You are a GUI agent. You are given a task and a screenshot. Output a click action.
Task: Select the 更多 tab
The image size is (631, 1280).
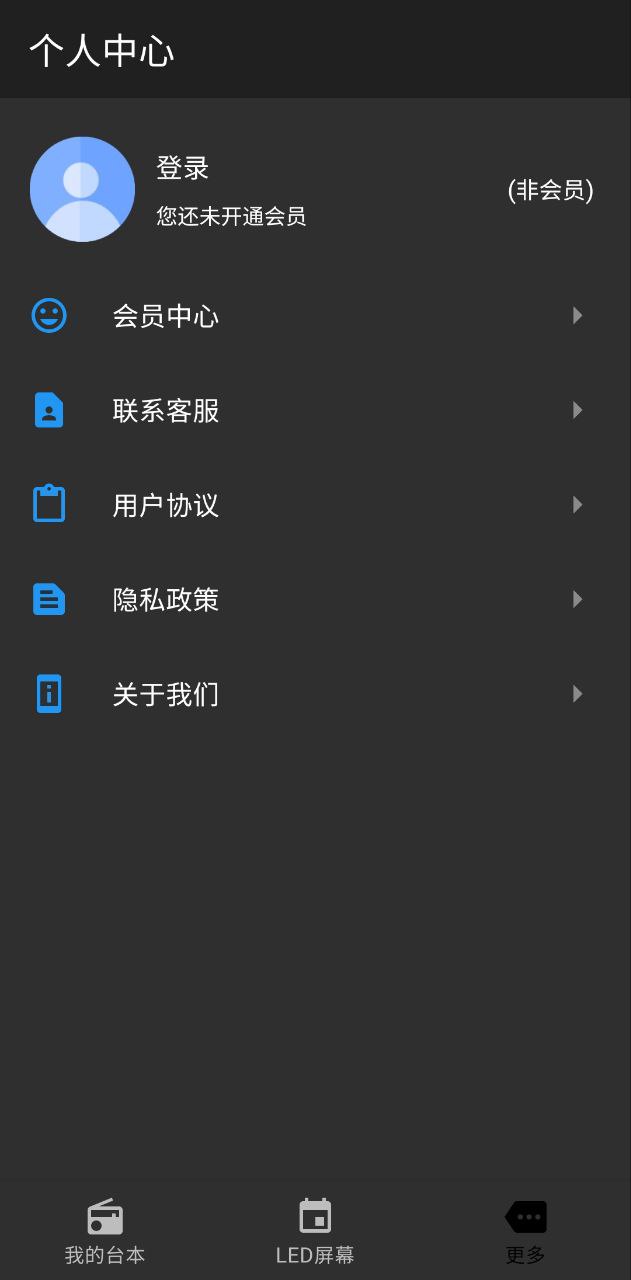point(525,1232)
